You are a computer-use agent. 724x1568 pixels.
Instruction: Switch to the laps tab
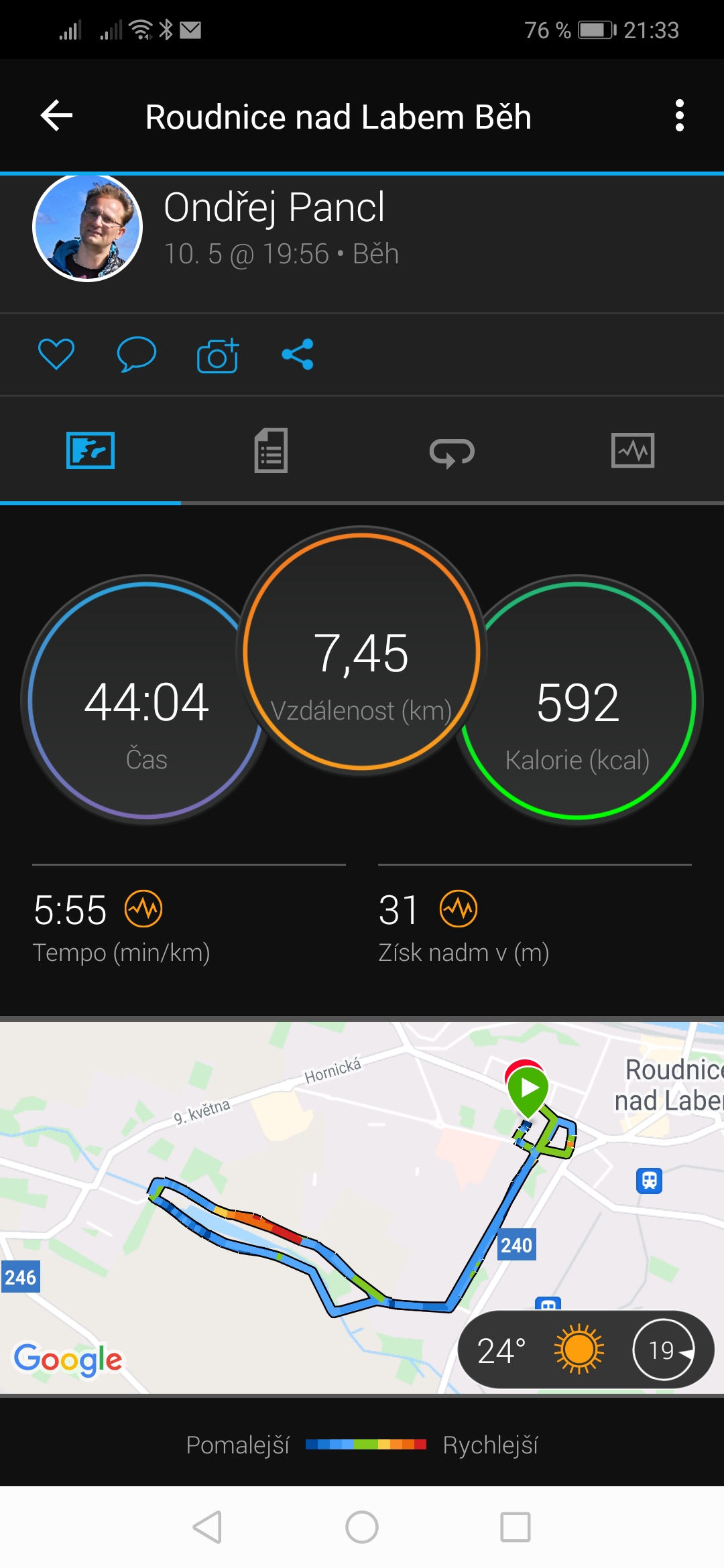[452, 452]
